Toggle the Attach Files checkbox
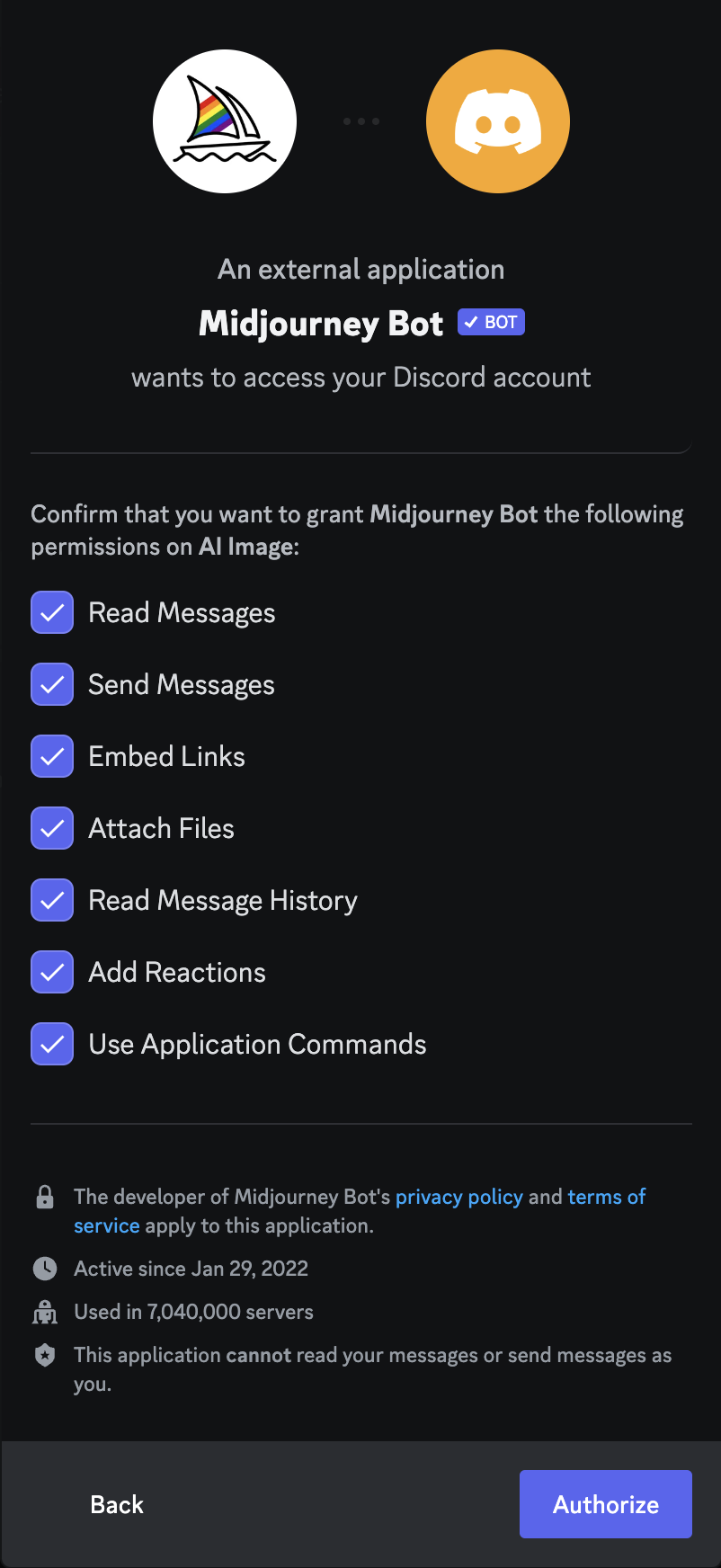This screenshot has height=1568, width=721. (x=52, y=828)
